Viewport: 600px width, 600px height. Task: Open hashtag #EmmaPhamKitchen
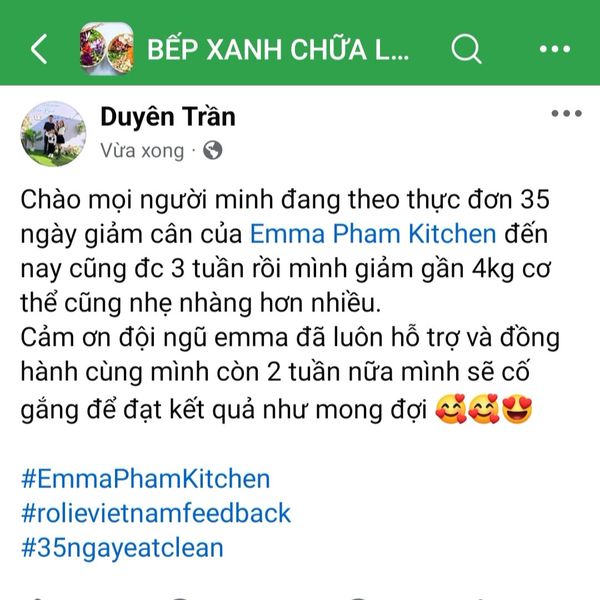click(145, 478)
